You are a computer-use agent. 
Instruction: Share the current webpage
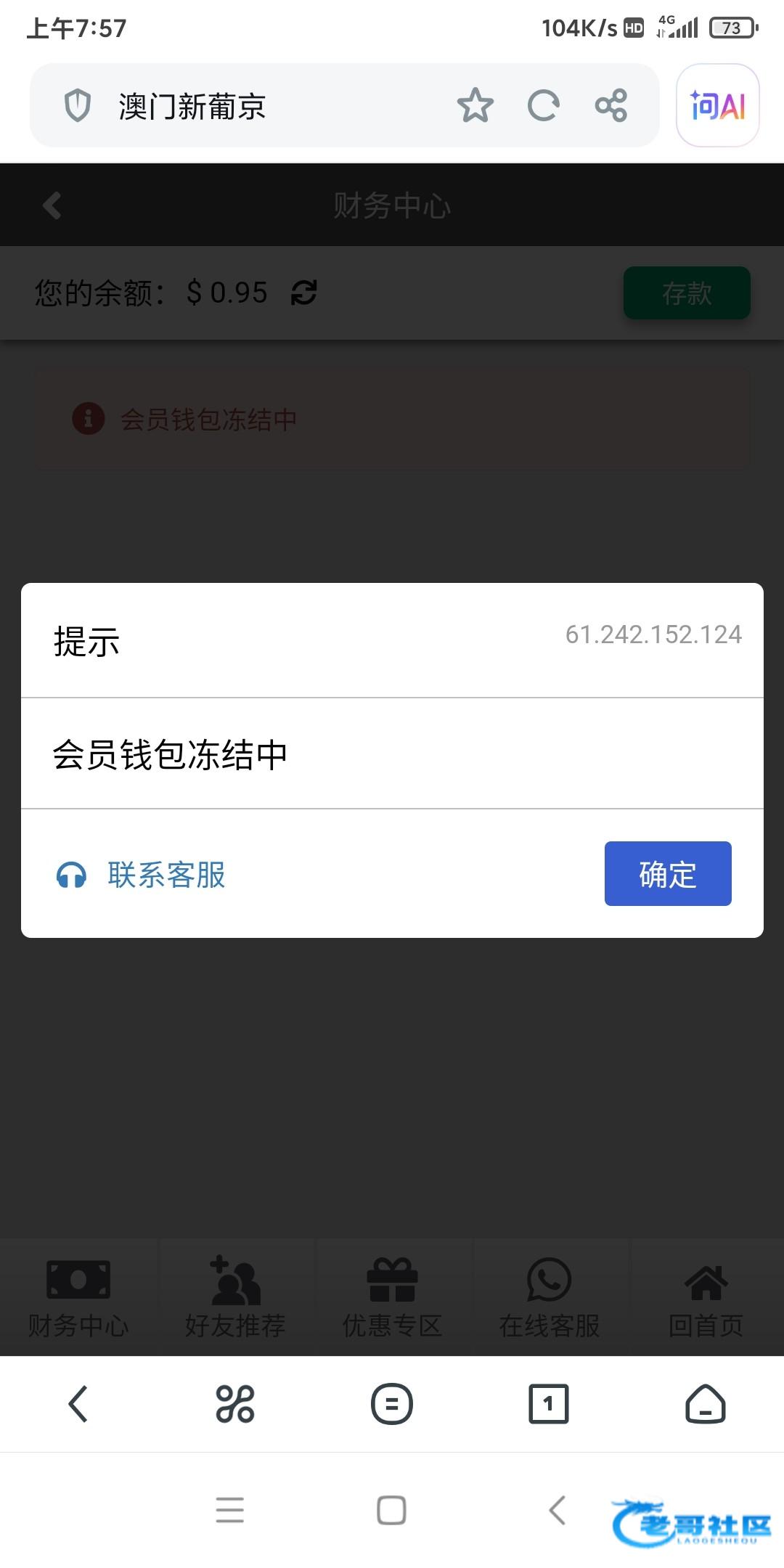click(611, 106)
